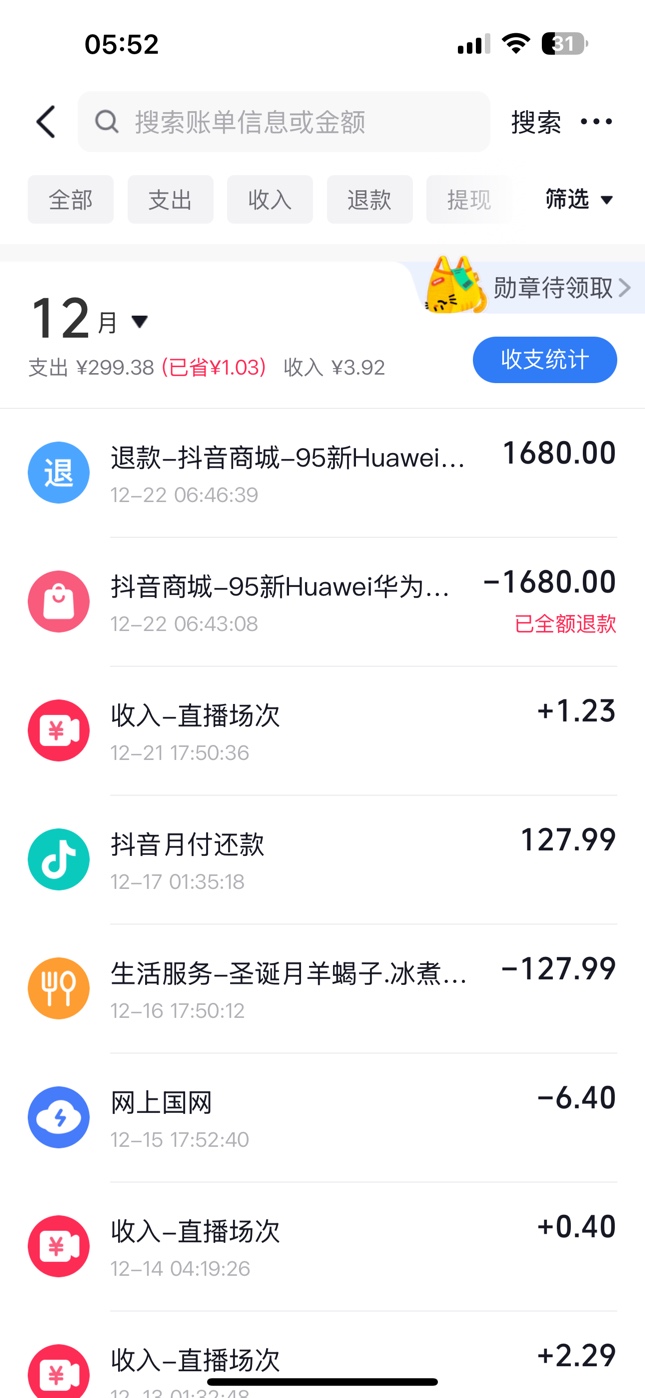Open the 退款-抖音商城 1680.00 refund record
This screenshot has width=645, height=1398.
point(322,473)
